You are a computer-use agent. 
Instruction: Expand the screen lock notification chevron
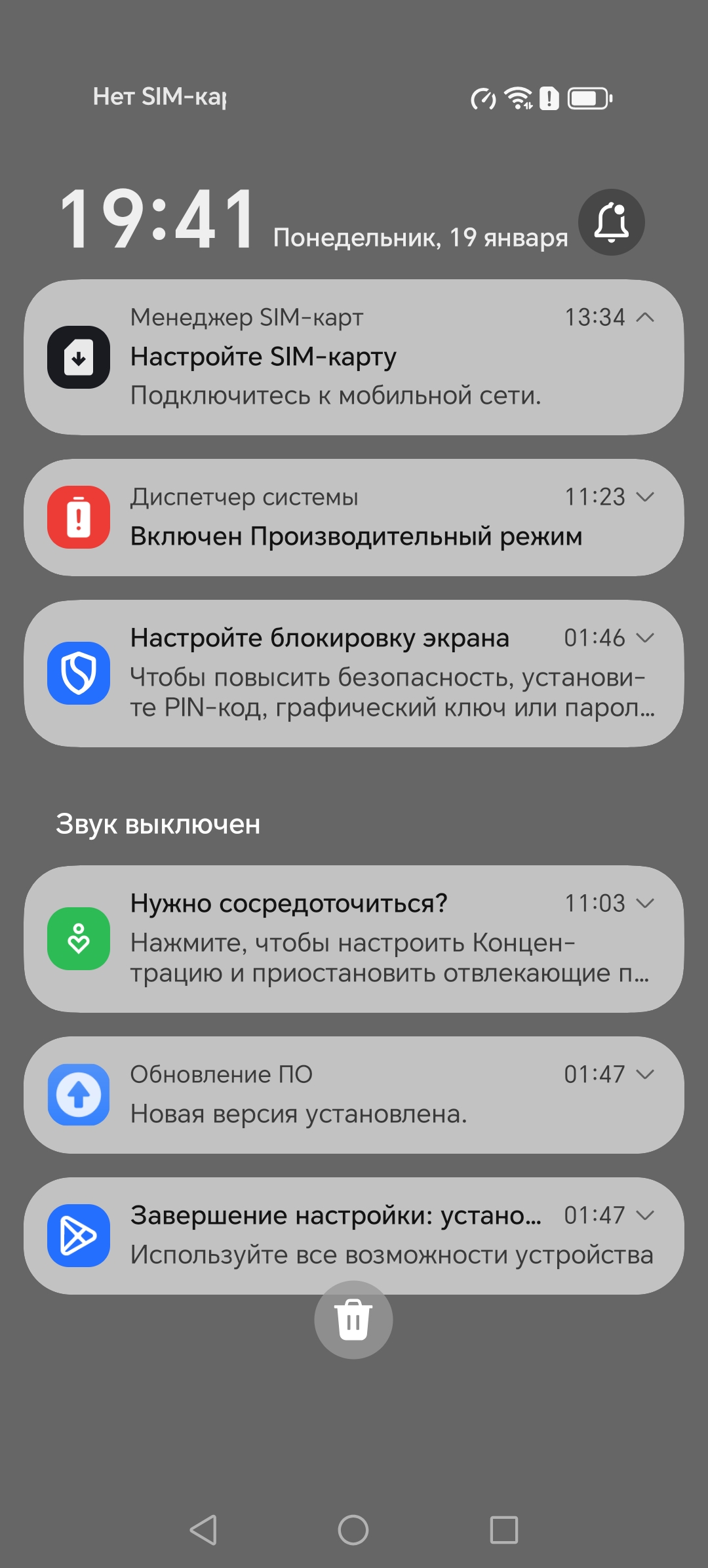645,638
